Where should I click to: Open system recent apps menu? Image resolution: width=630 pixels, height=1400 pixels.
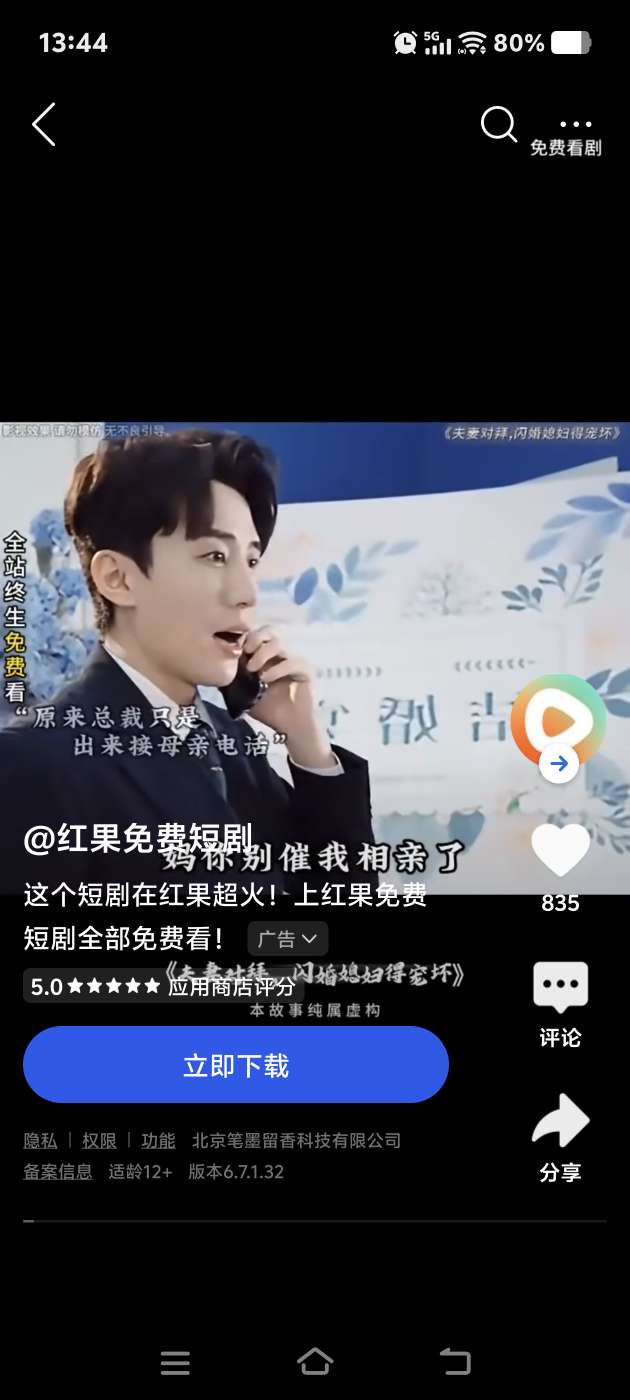coord(175,1362)
